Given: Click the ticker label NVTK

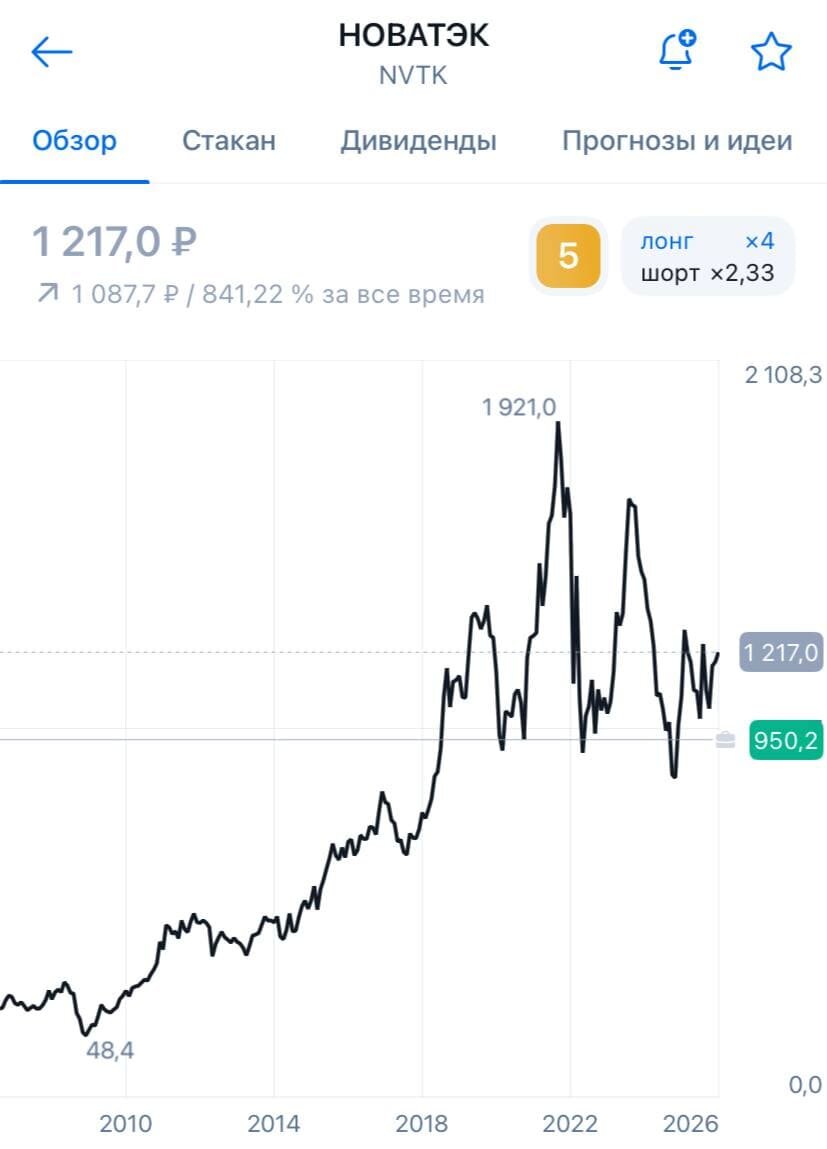Looking at the screenshot, I should [x=413, y=74].
